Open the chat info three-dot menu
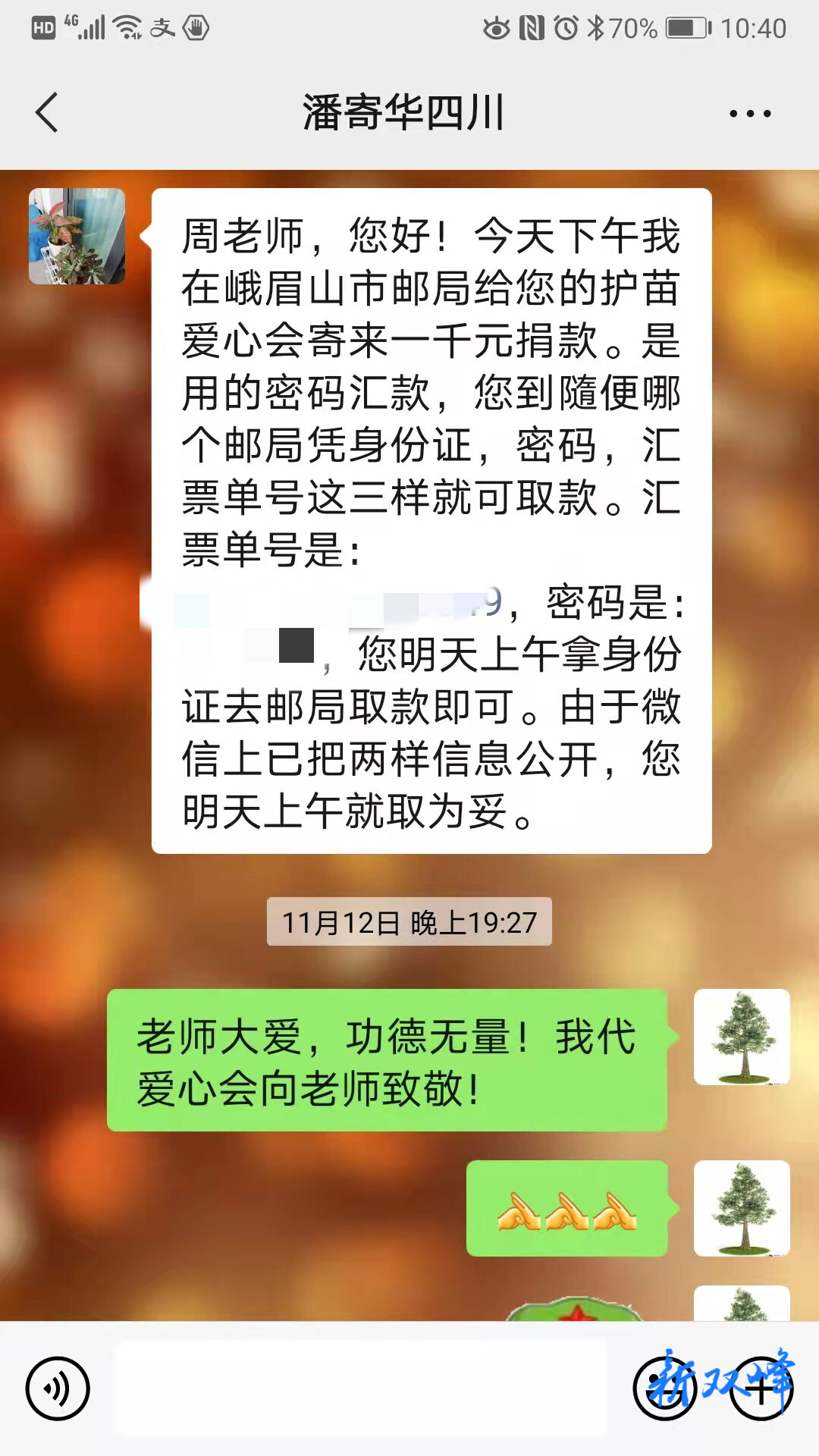Viewport: 819px width, 1456px height. pyautogui.click(x=749, y=114)
